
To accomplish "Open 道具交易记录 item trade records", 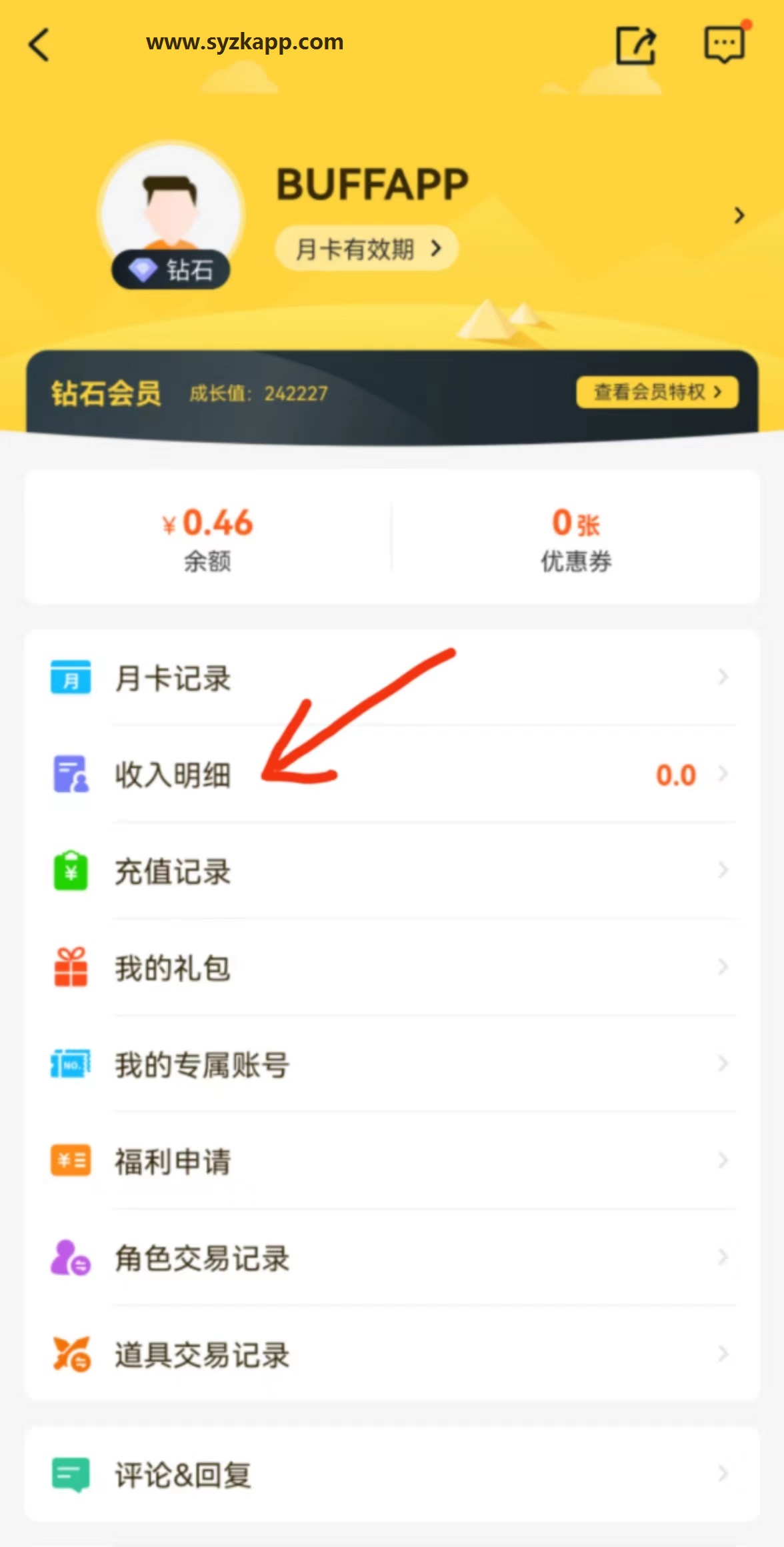I will pyautogui.click(x=392, y=1355).
